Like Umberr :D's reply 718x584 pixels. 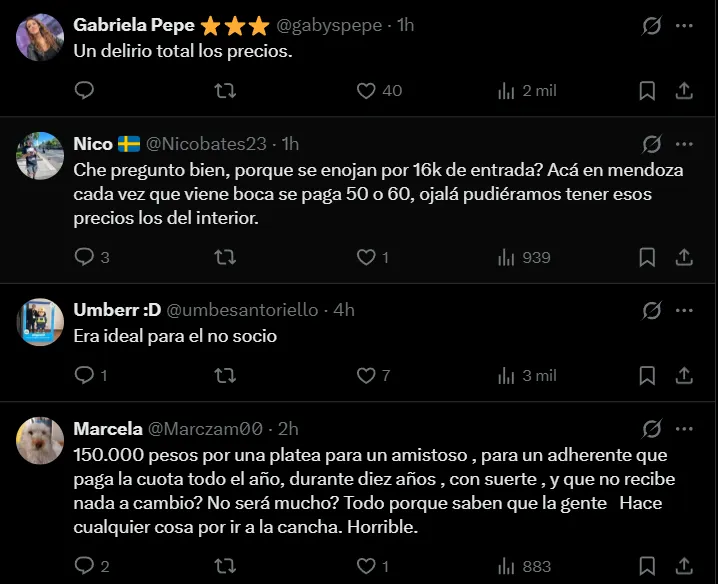(367, 376)
